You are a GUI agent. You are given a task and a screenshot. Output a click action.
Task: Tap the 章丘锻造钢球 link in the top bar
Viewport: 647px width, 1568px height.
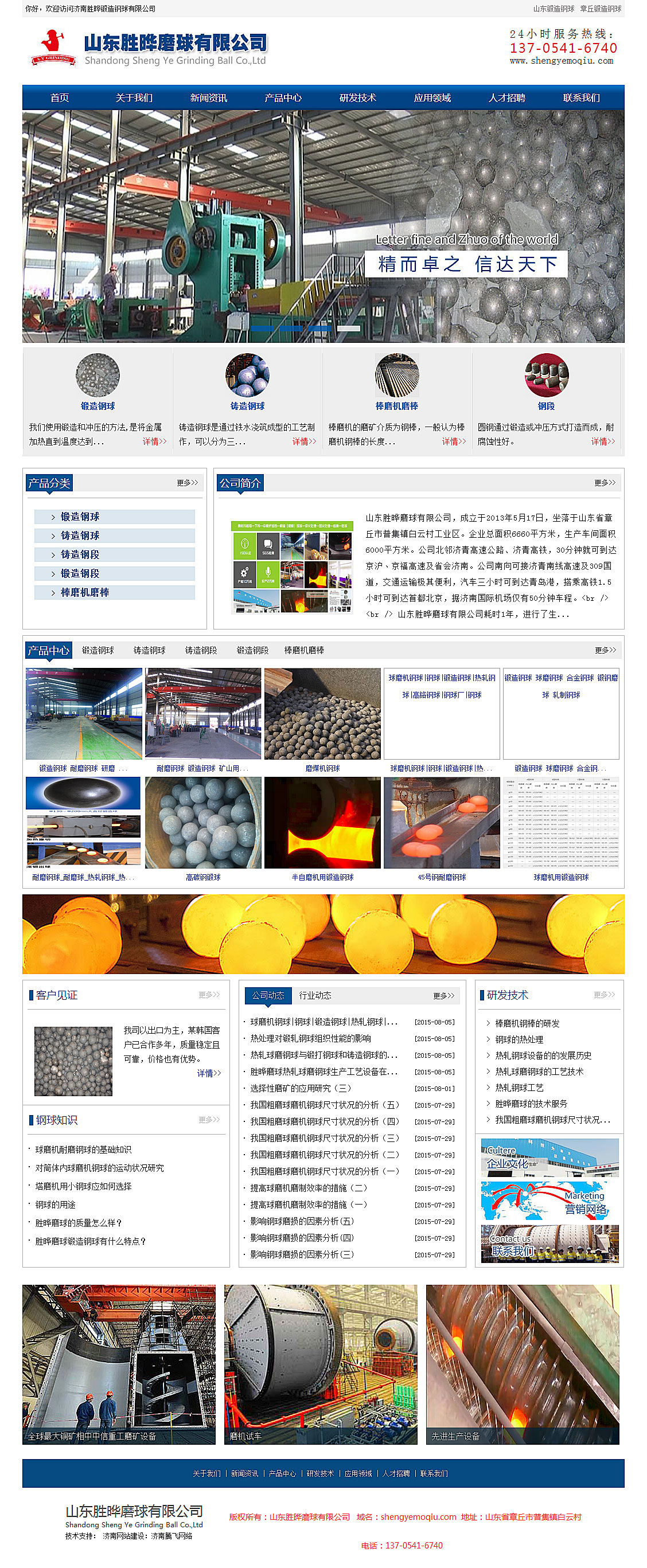600,9
